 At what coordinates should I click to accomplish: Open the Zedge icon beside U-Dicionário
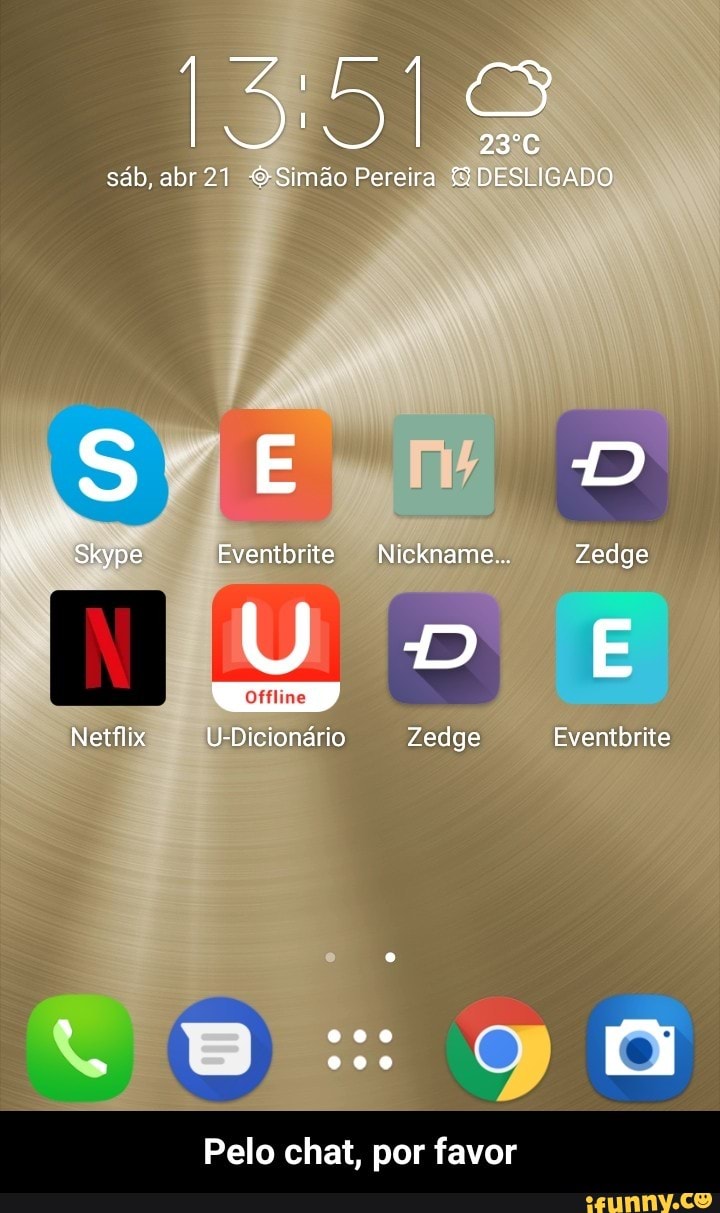[x=444, y=648]
